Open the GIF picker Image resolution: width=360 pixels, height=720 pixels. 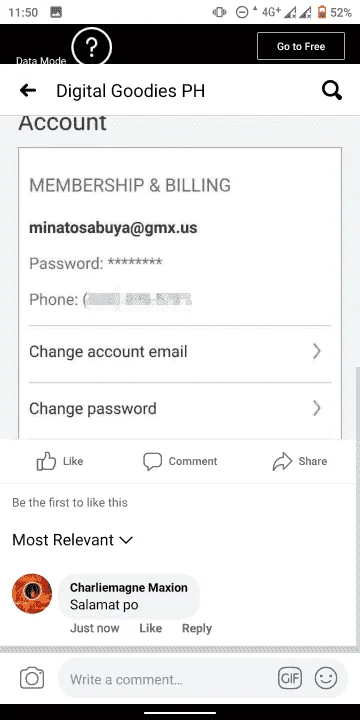pyautogui.click(x=290, y=679)
